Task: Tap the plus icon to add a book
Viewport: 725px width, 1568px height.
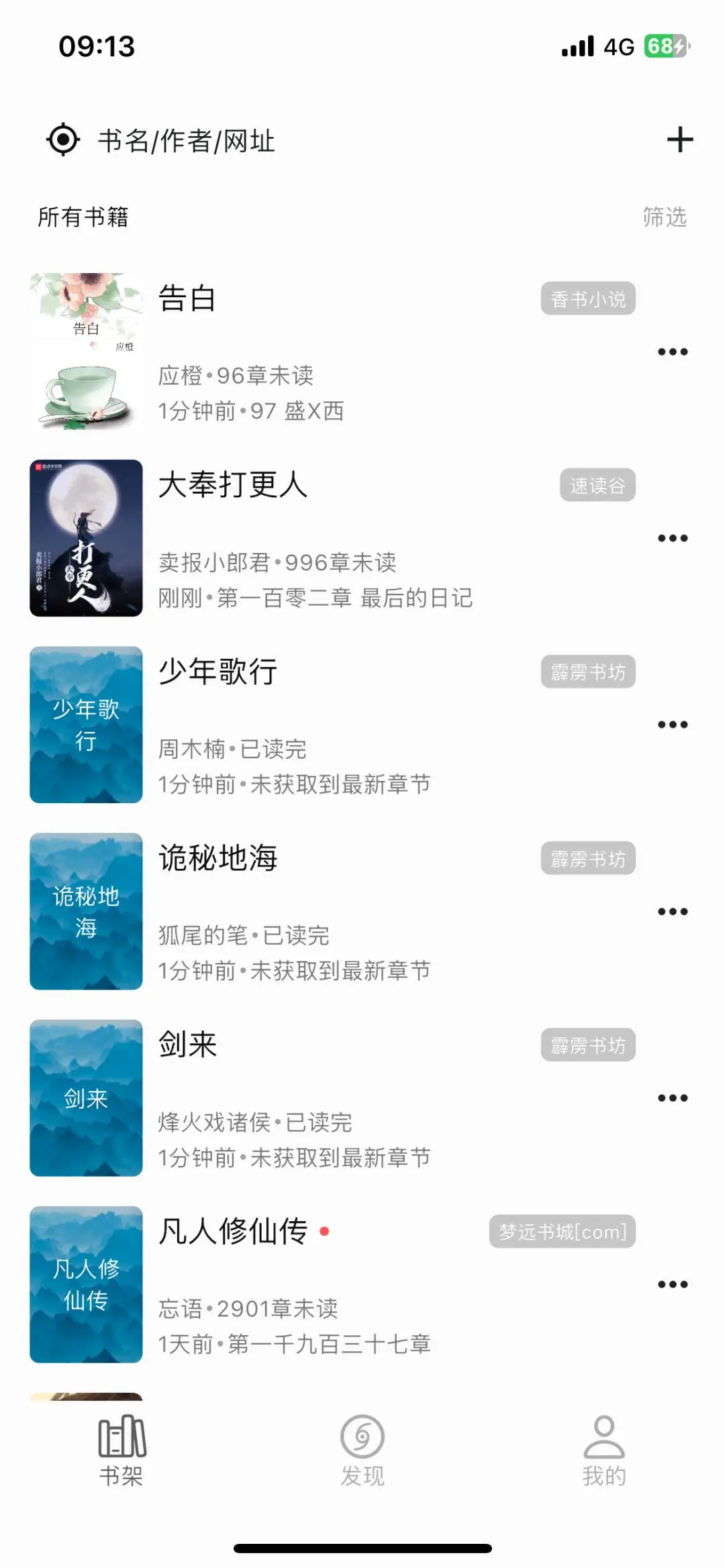Action: pos(679,140)
